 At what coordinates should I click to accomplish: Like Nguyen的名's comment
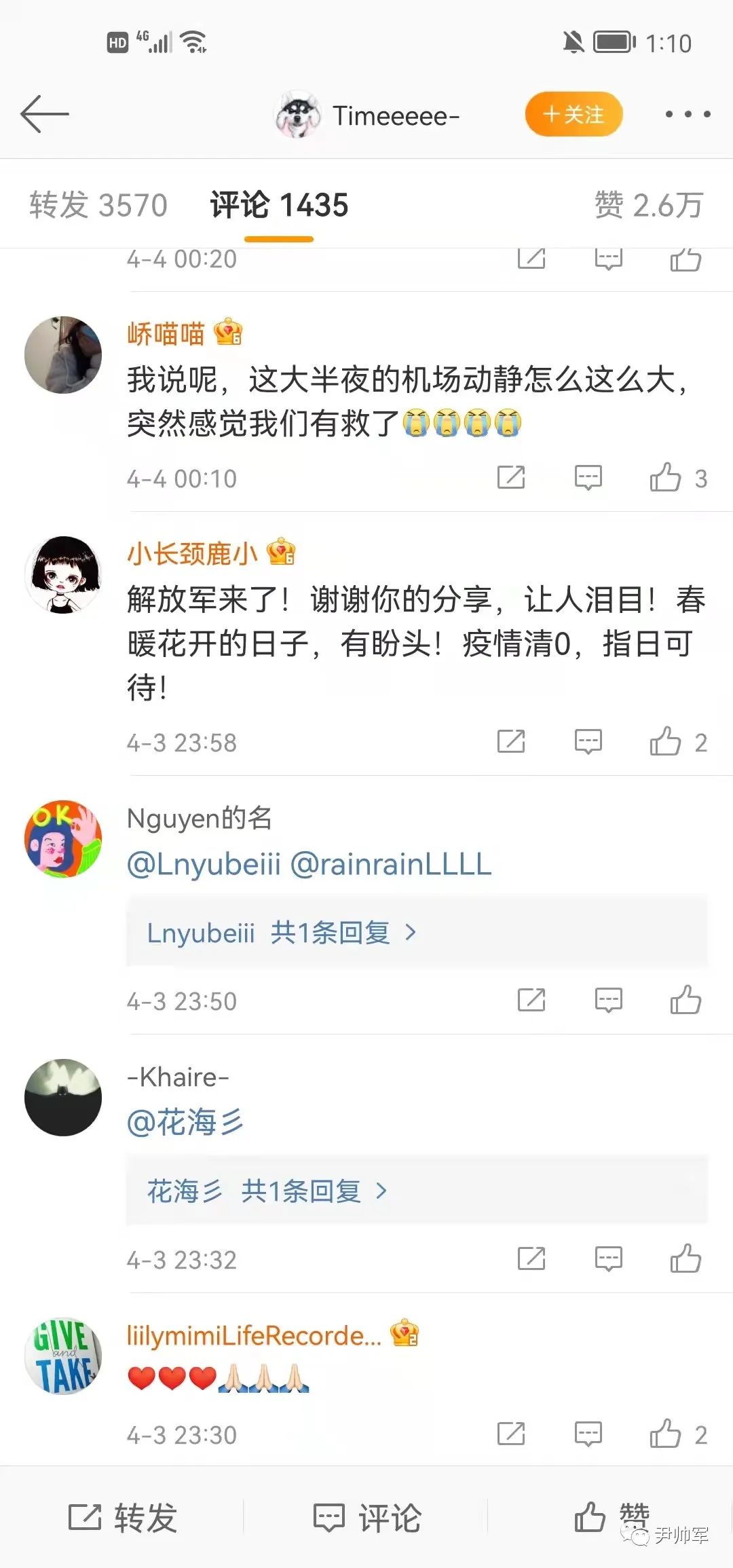tap(685, 1001)
